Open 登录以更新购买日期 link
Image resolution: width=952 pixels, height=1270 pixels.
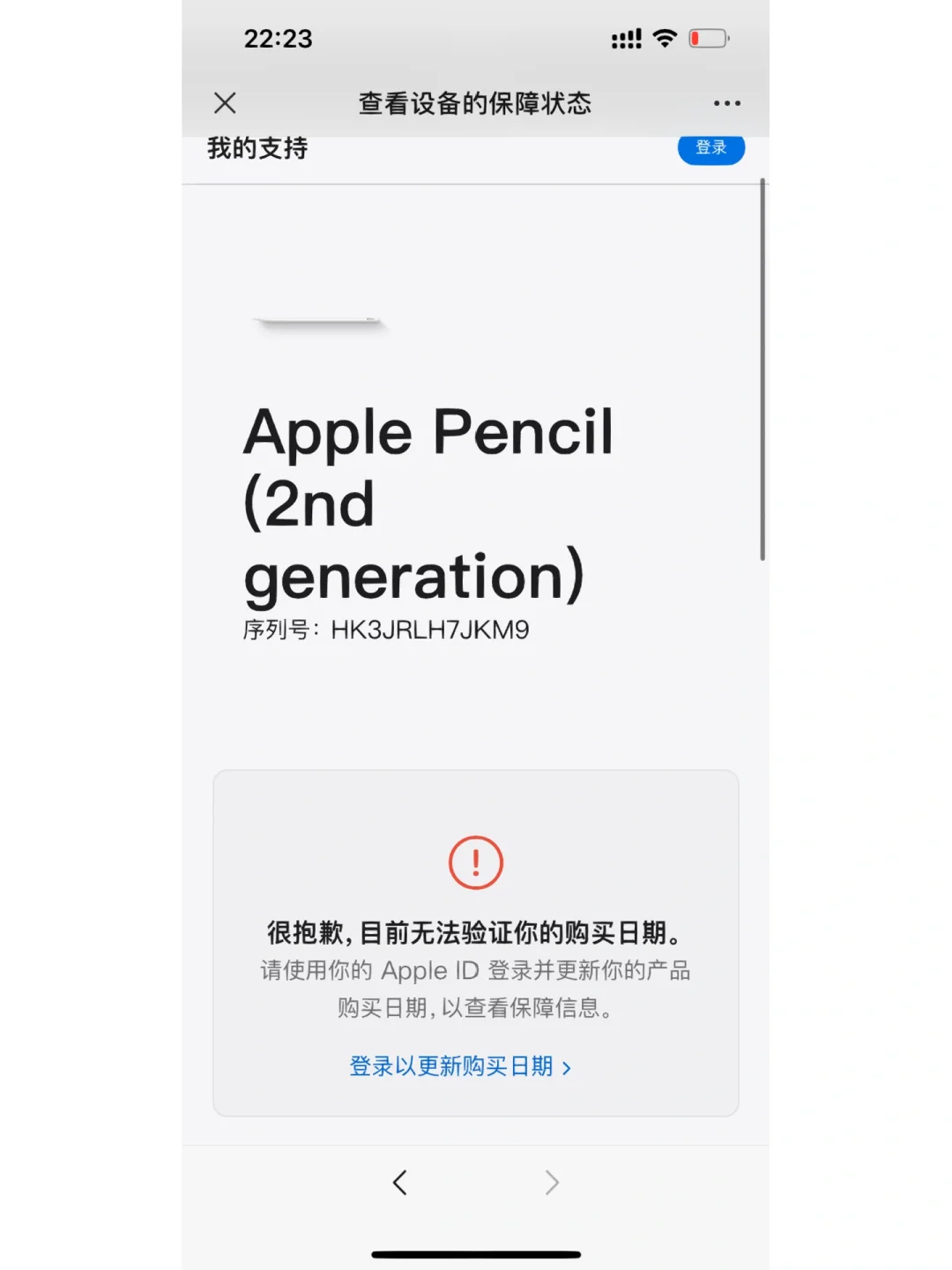(459, 1066)
